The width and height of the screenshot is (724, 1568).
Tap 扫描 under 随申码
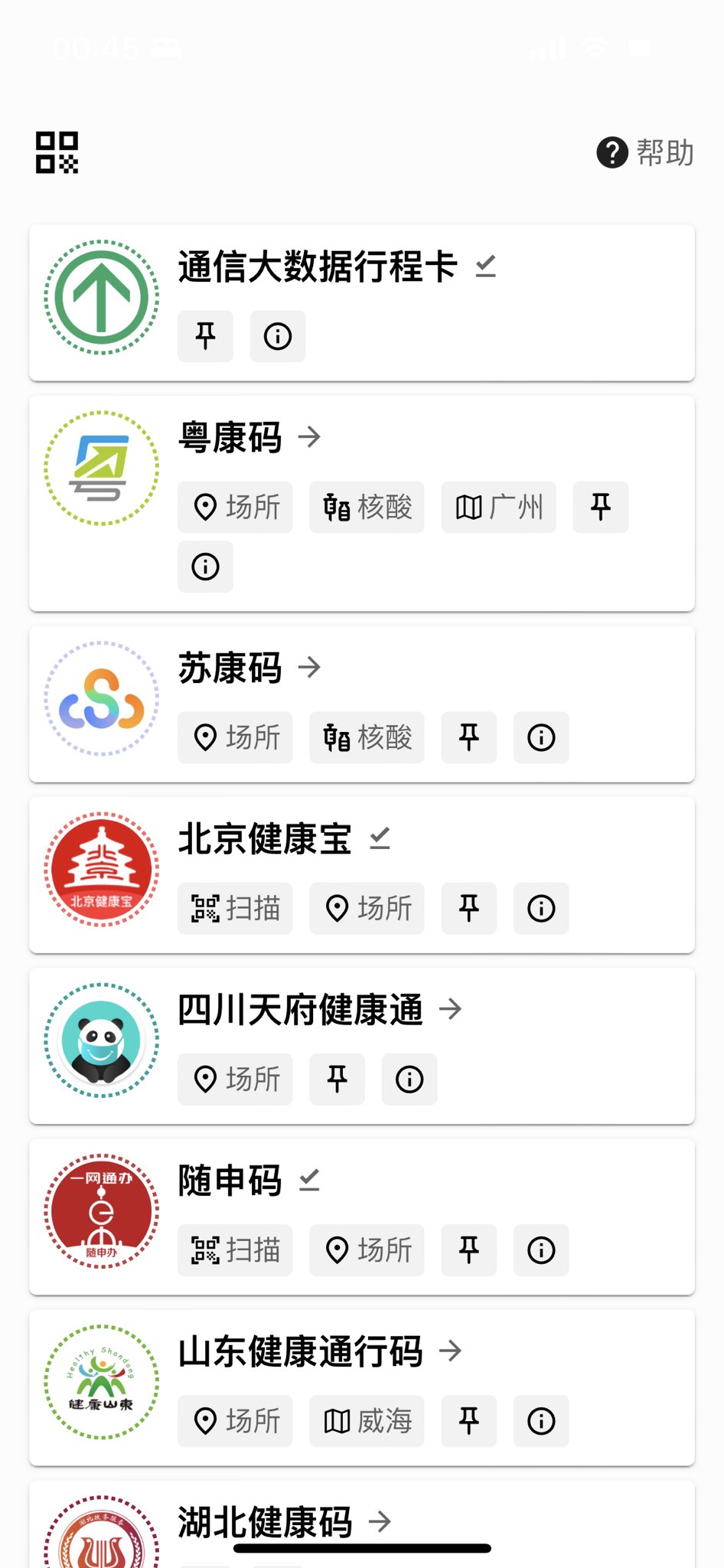tap(235, 1249)
